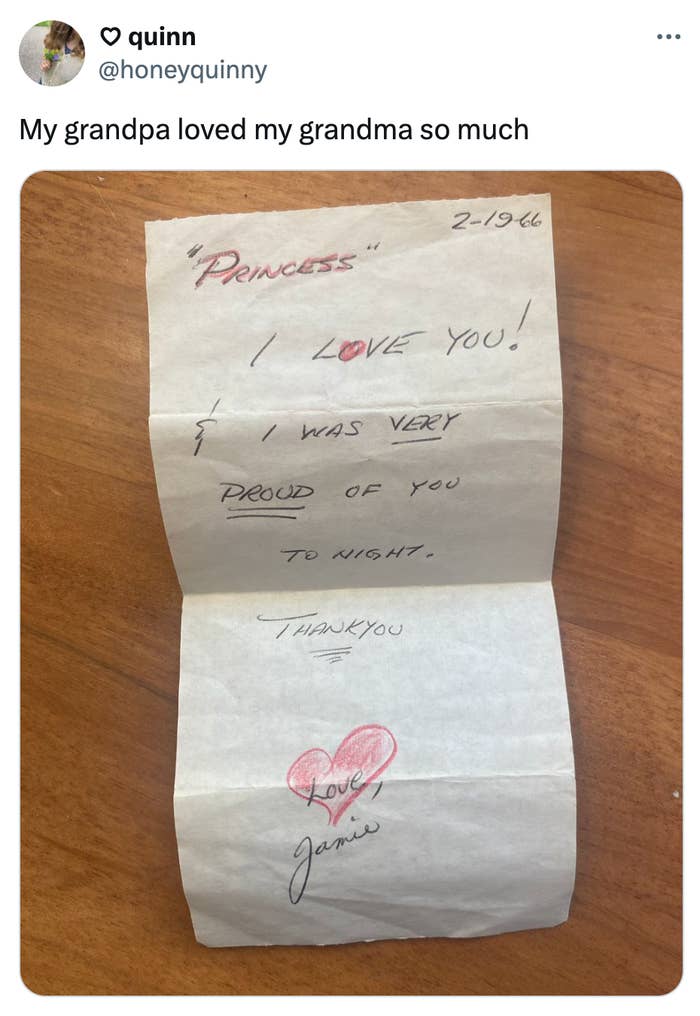Open quinn's profile picture
Viewport: 700px width, 1016px height.
pyautogui.click(x=52, y=53)
